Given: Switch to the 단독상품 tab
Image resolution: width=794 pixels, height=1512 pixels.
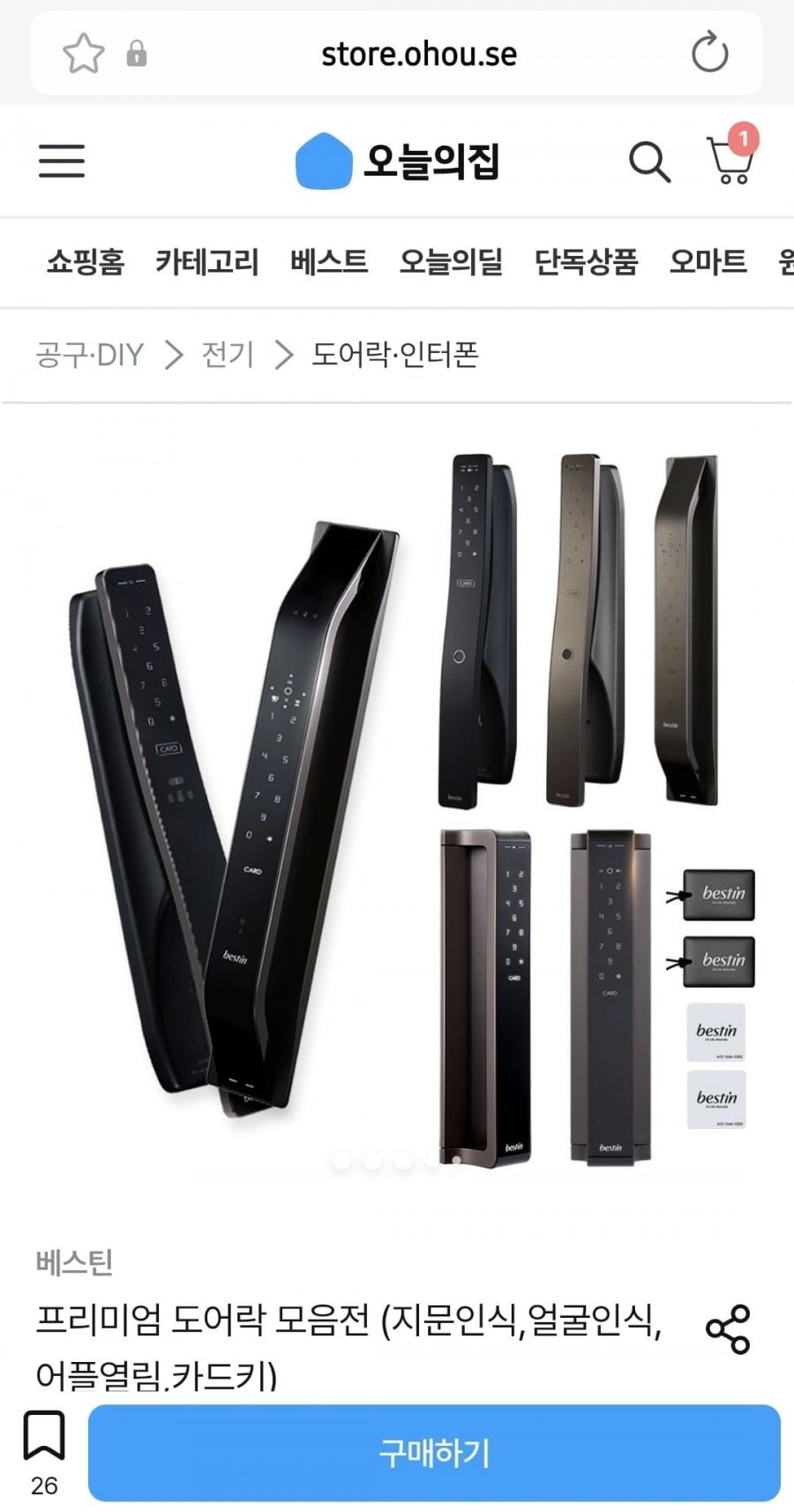Looking at the screenshot, I should click(586, 262).
